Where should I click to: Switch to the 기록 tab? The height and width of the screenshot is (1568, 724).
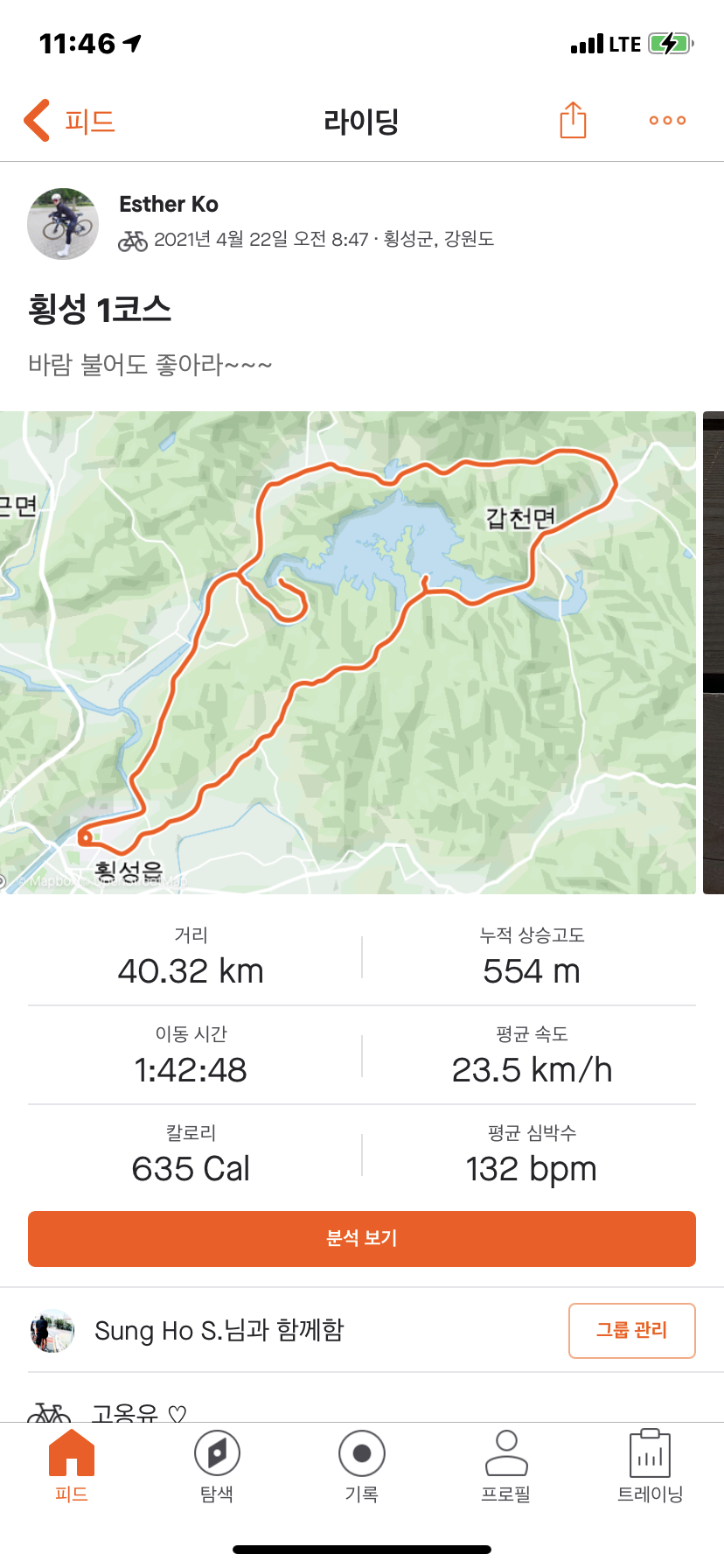click(x=362, y=1466)
